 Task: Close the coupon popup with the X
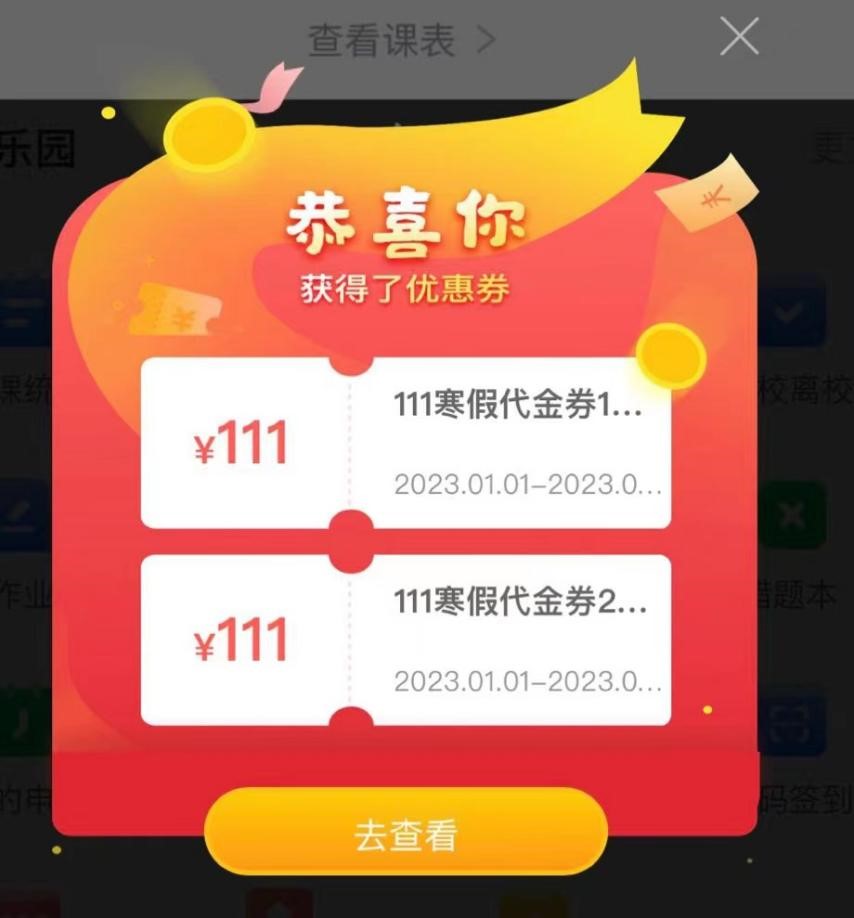(739, 38)
